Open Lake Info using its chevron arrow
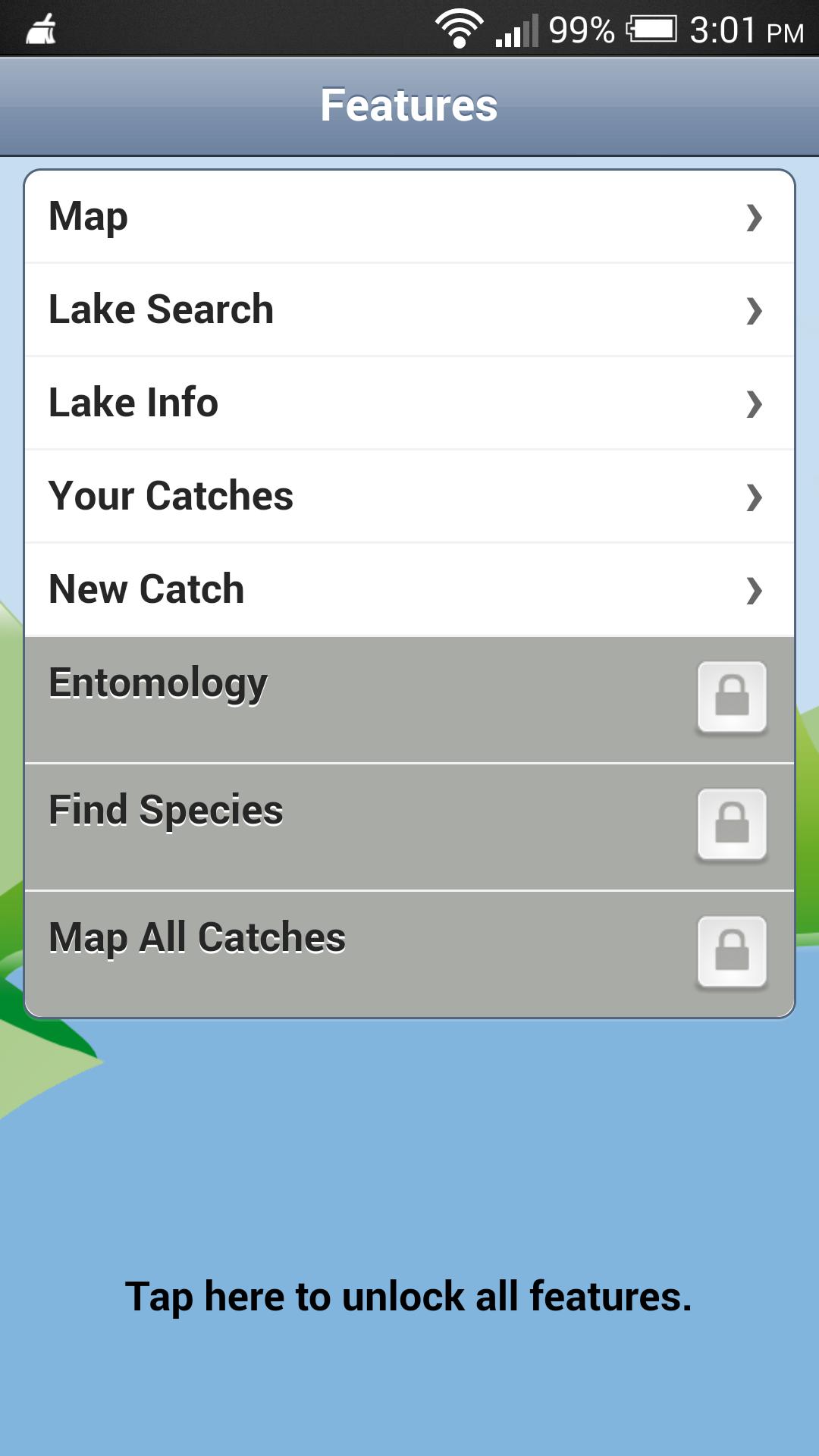This screenshot has height=1456, width=819. tap(753, 402)
